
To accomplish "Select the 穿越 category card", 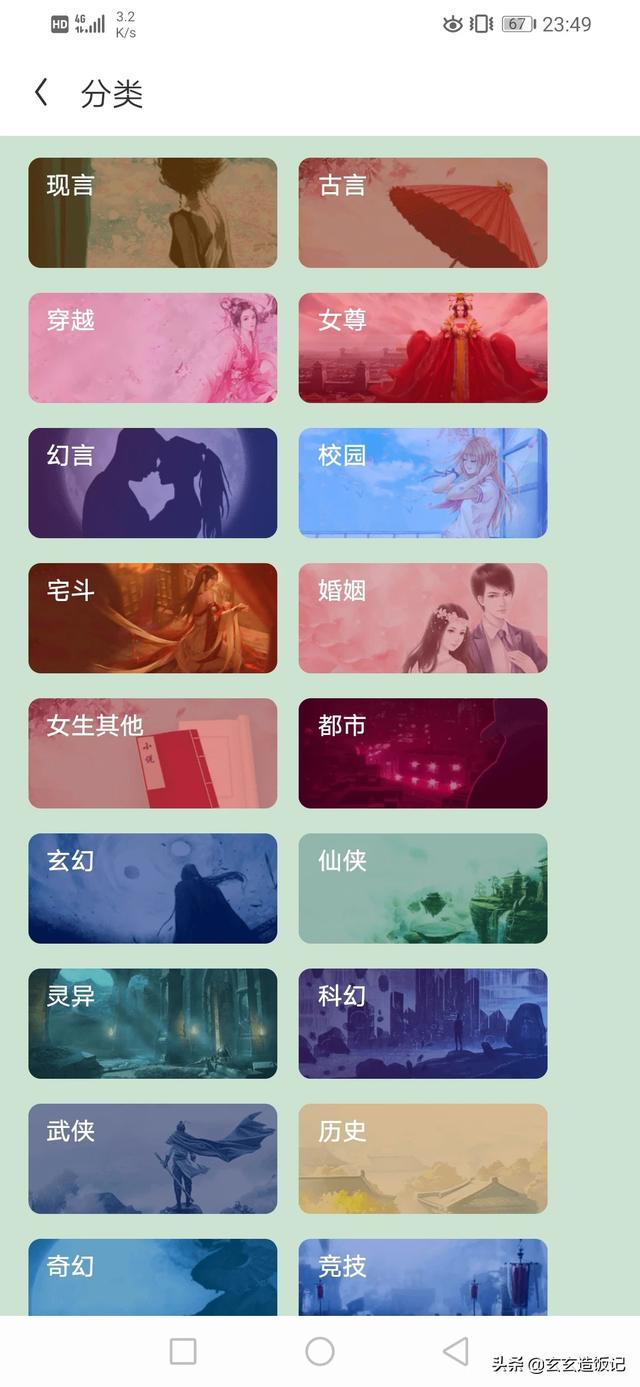I will pyautogui.click(x=152, y=348).
